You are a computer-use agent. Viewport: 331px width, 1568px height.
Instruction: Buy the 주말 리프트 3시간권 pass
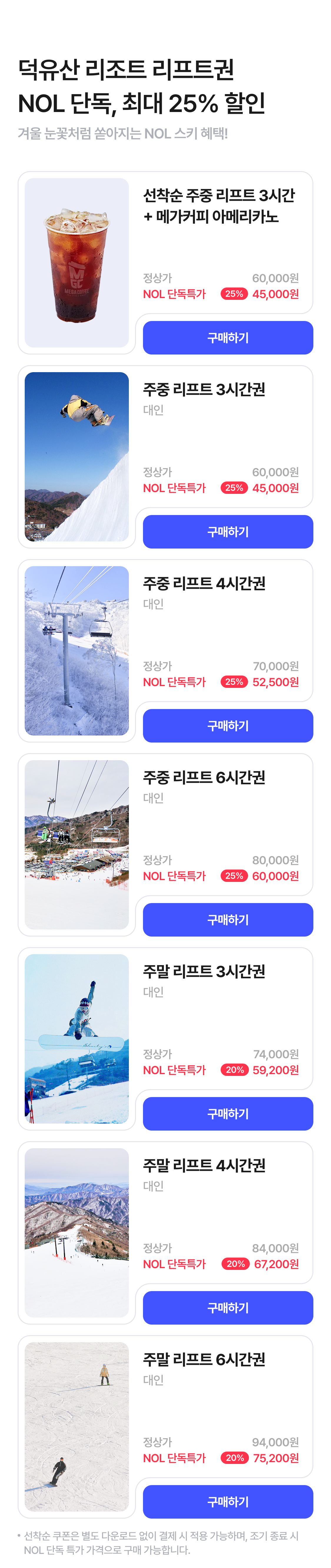point(227,1113)
